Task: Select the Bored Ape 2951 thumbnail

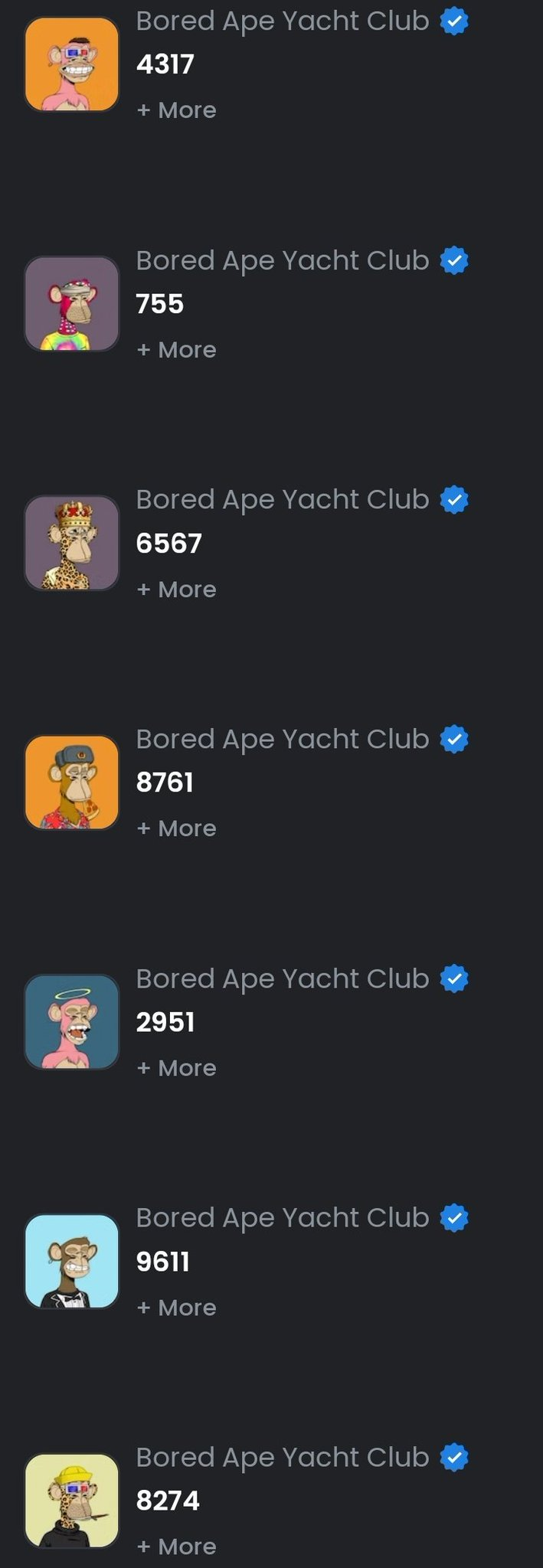Action: 72,1022
